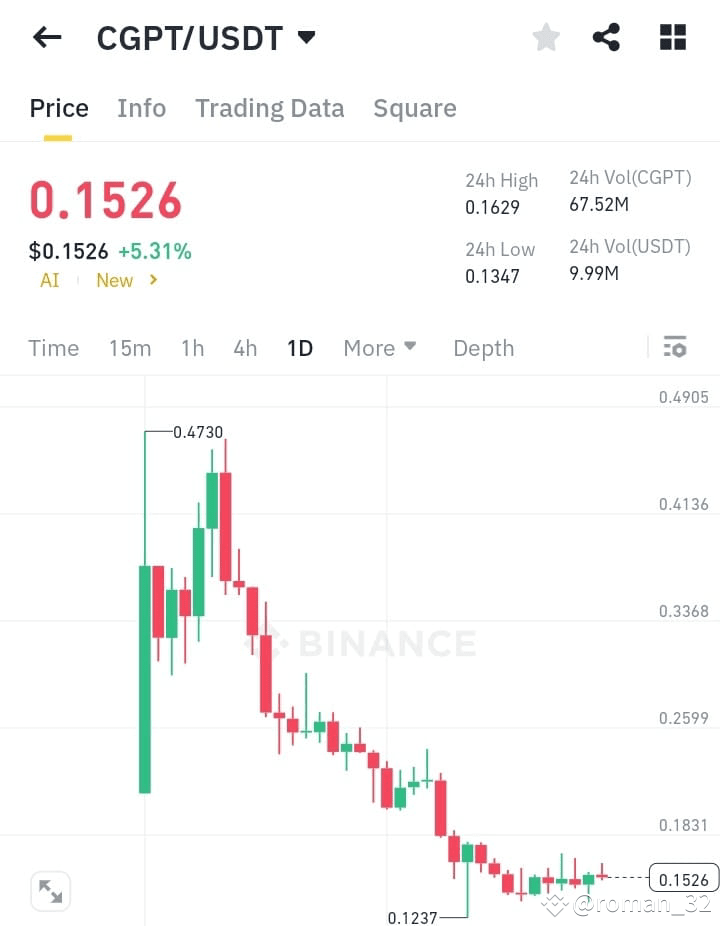Open the AI indicator feature
The width and height of the screenshot is (720, 926).
coord(49,281)
